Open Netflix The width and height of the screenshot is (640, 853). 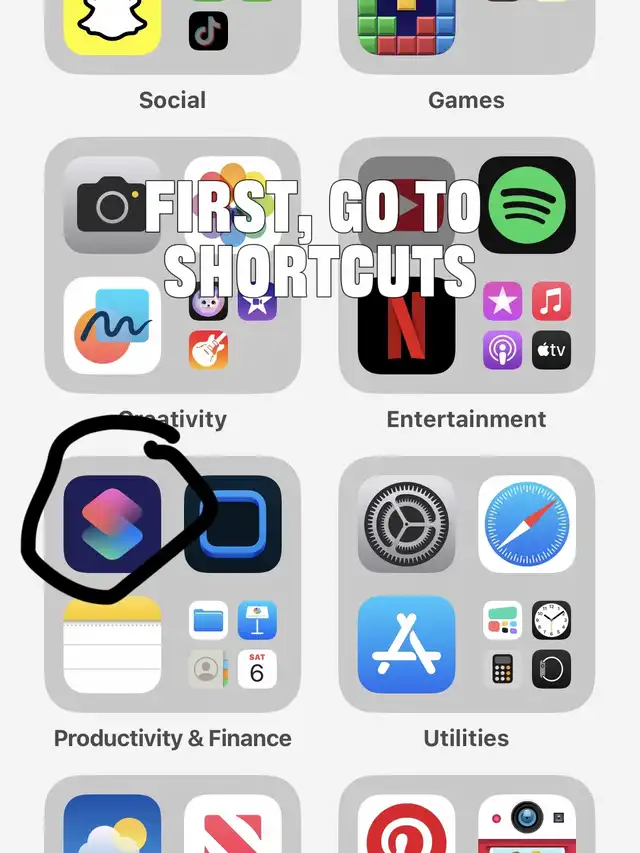point(407,325)
